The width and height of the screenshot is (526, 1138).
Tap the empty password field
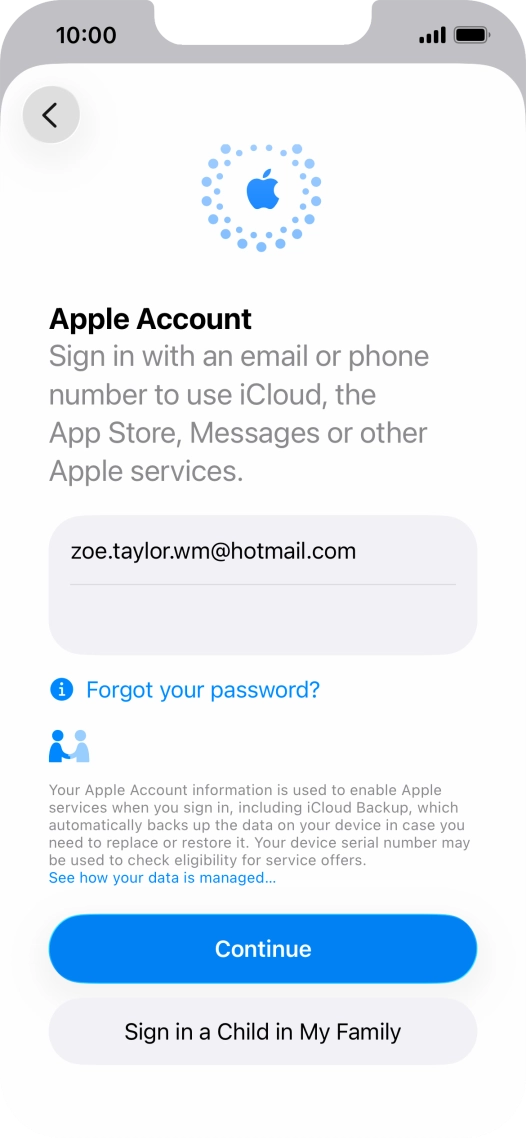pyautogui.click(x=263, y=619)
